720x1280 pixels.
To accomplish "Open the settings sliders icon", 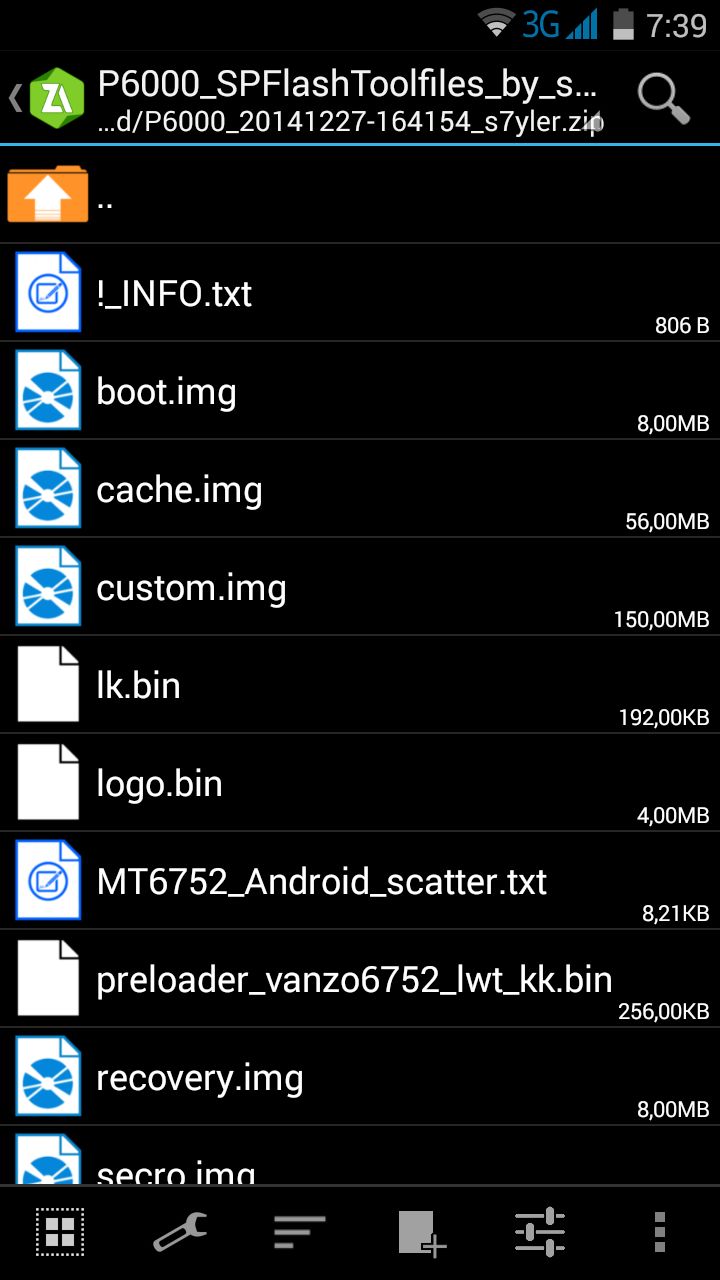I will (540, 1232).
